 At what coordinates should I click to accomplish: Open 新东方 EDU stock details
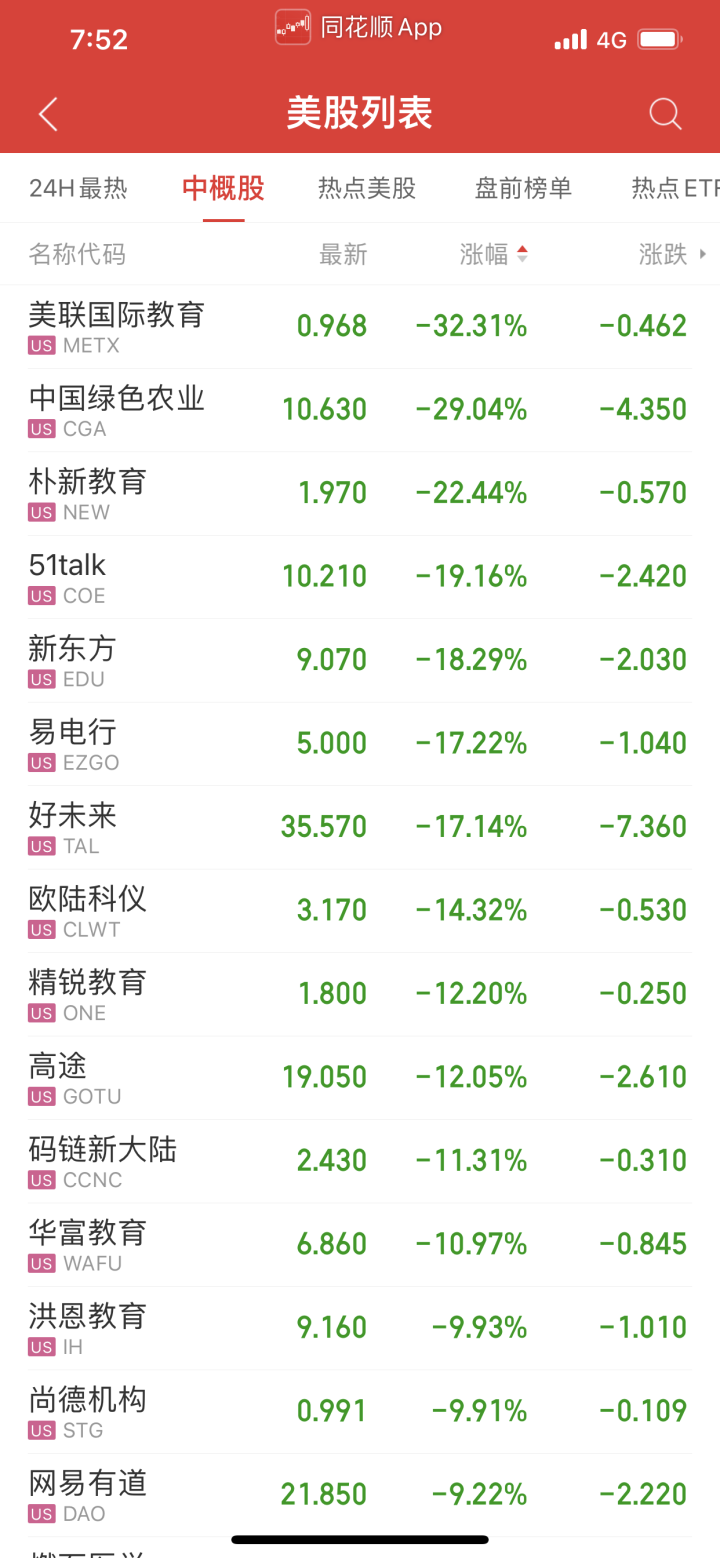(x=72, y=661)
